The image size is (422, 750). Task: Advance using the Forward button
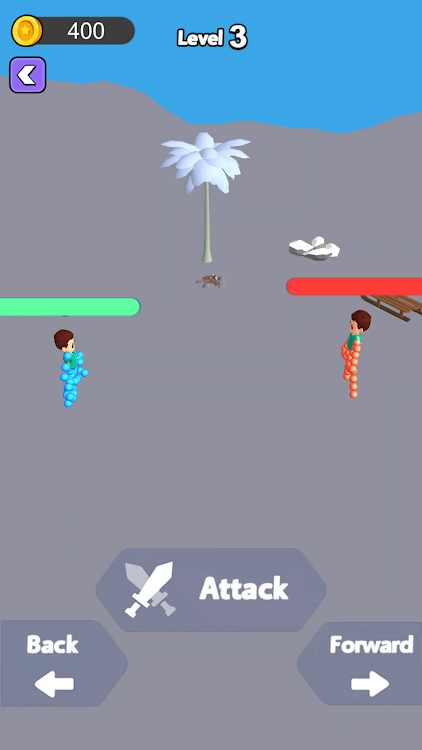[x=359, y=664]
